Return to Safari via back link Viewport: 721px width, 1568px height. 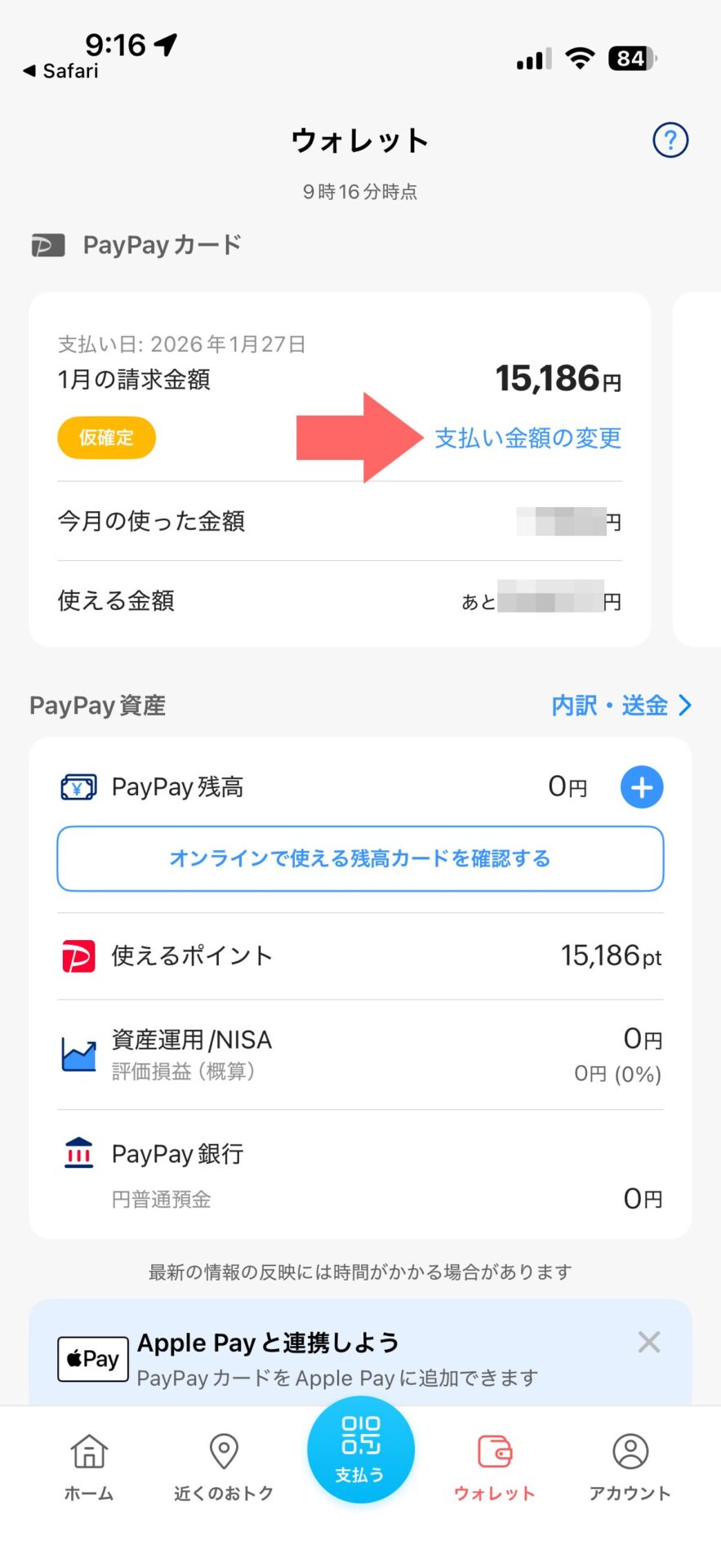61,72
